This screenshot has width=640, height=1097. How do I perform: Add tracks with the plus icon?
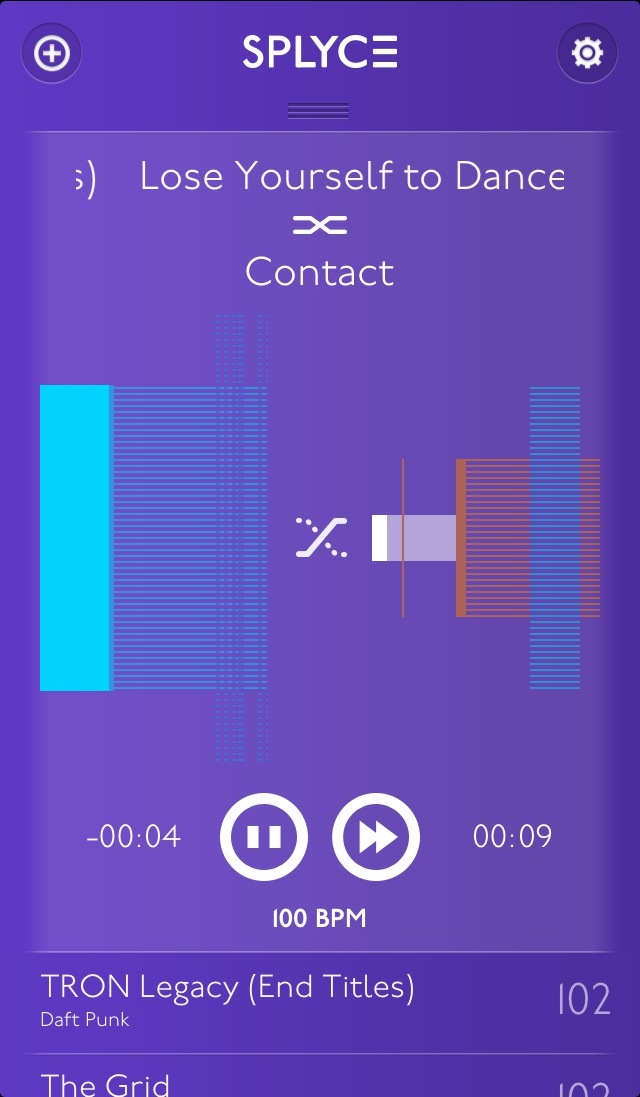[x=52, y=53]
